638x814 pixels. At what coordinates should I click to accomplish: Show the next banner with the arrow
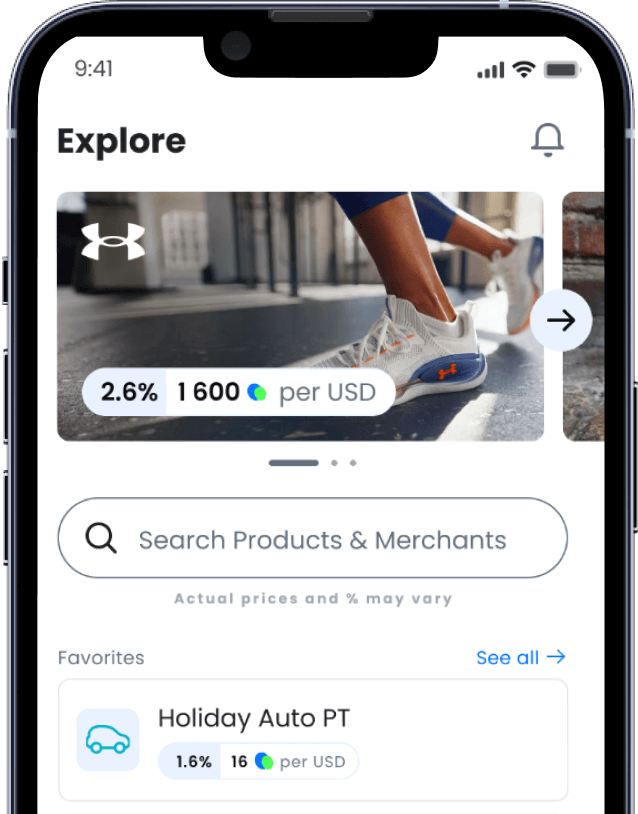(x=561, y=320)
